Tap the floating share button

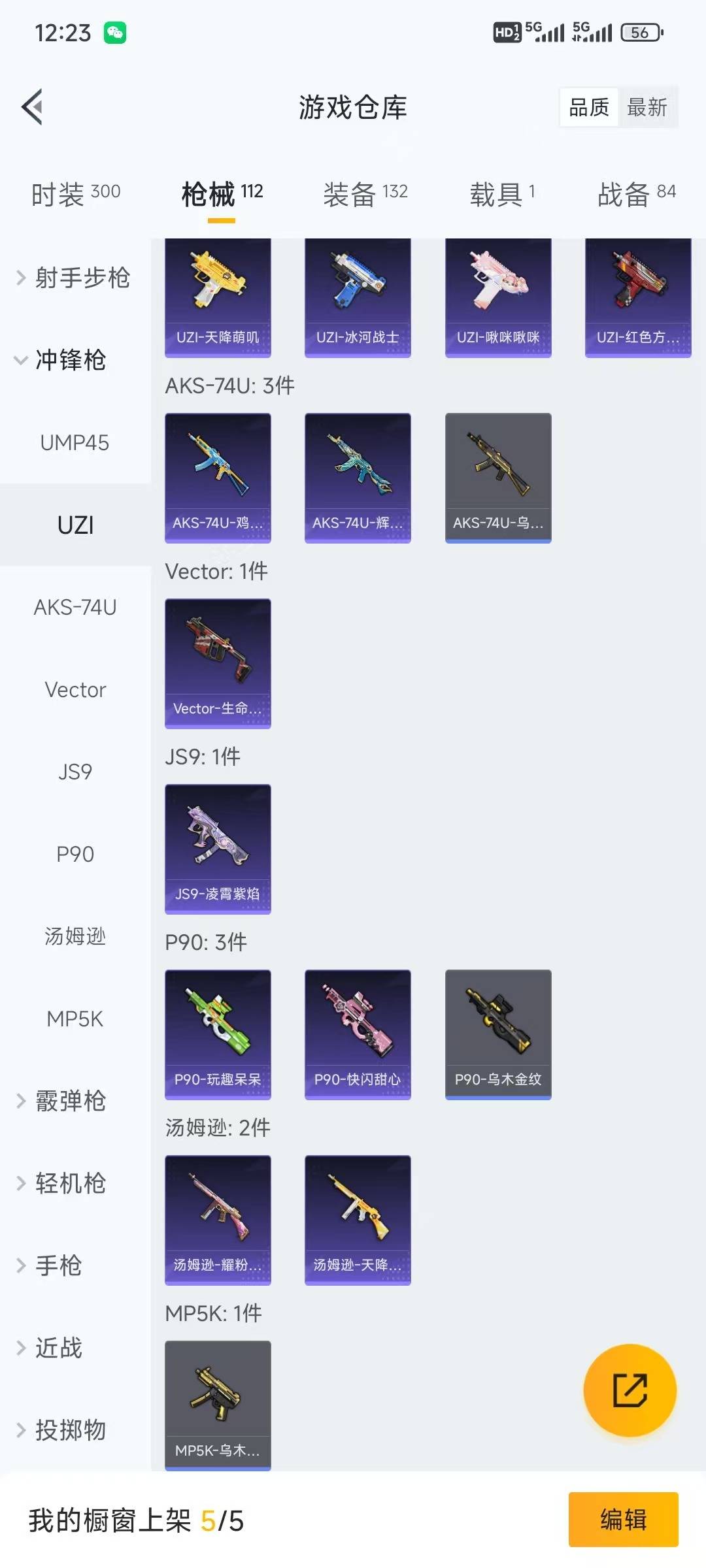click(630, 1390)
